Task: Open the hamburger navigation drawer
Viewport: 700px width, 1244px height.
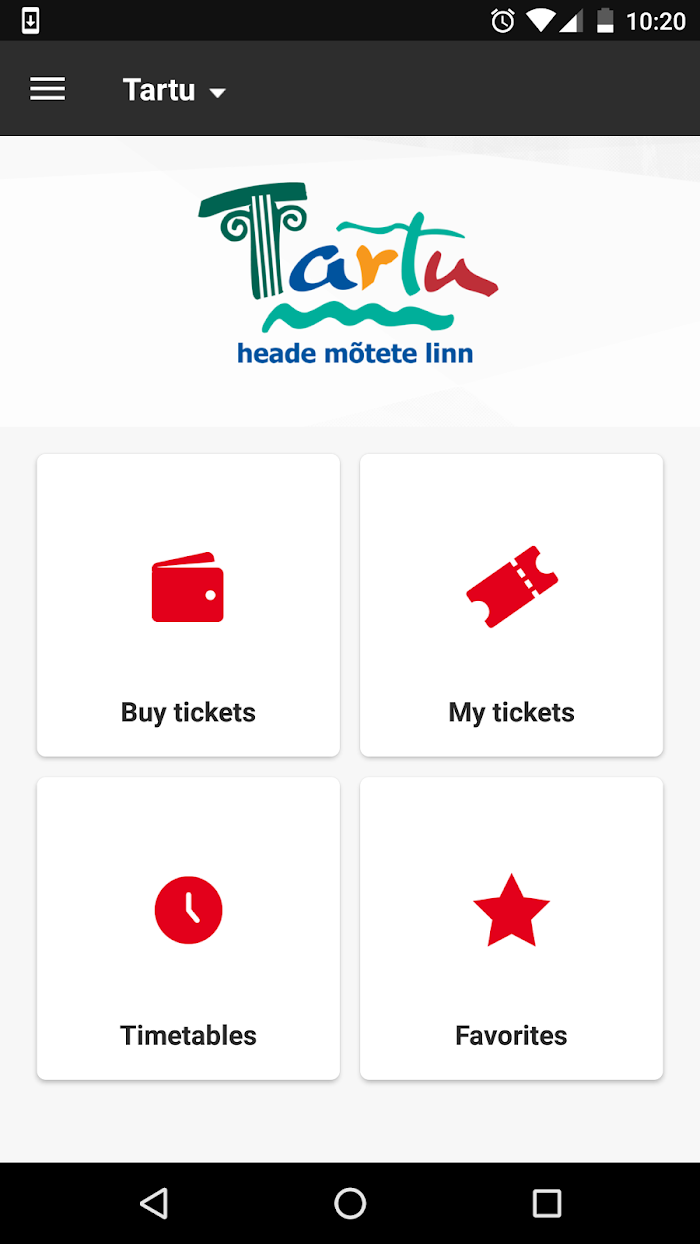Action: pos(47,90)
